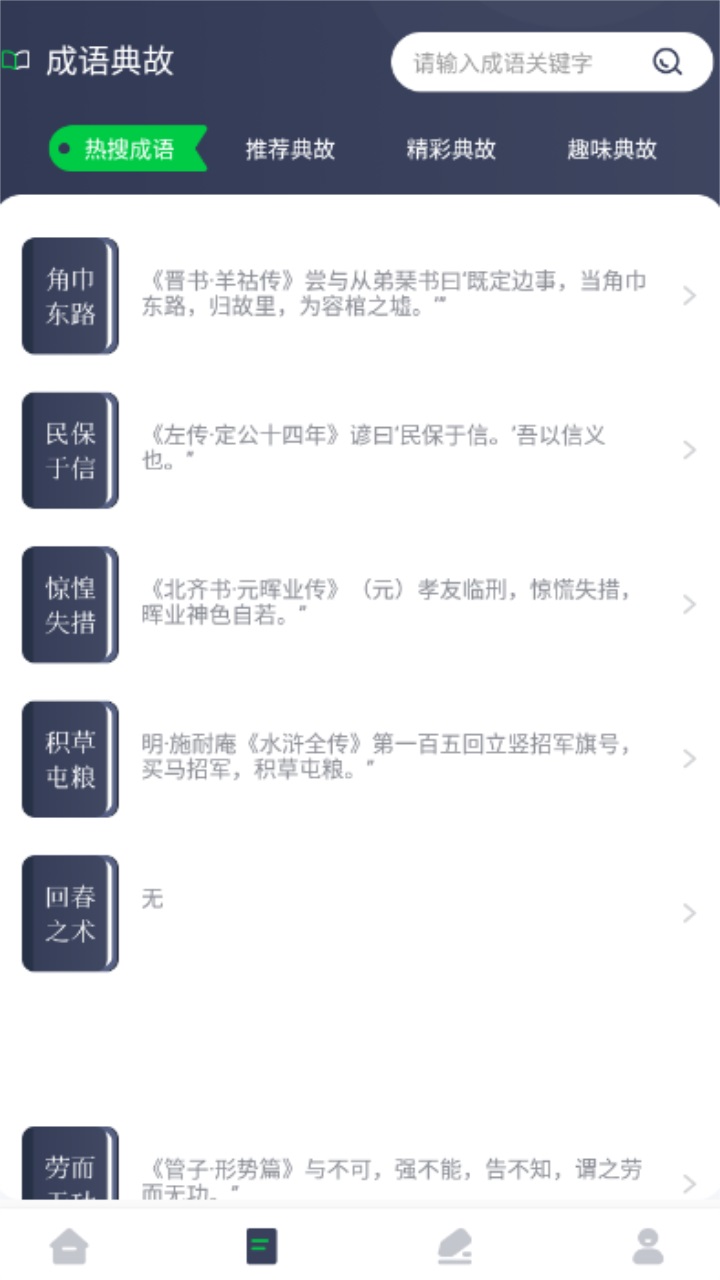The width and height of the screenshot is (720, 1280).
Task: Open the profile icon in bottom navigation
Action: click(650, 1243)
